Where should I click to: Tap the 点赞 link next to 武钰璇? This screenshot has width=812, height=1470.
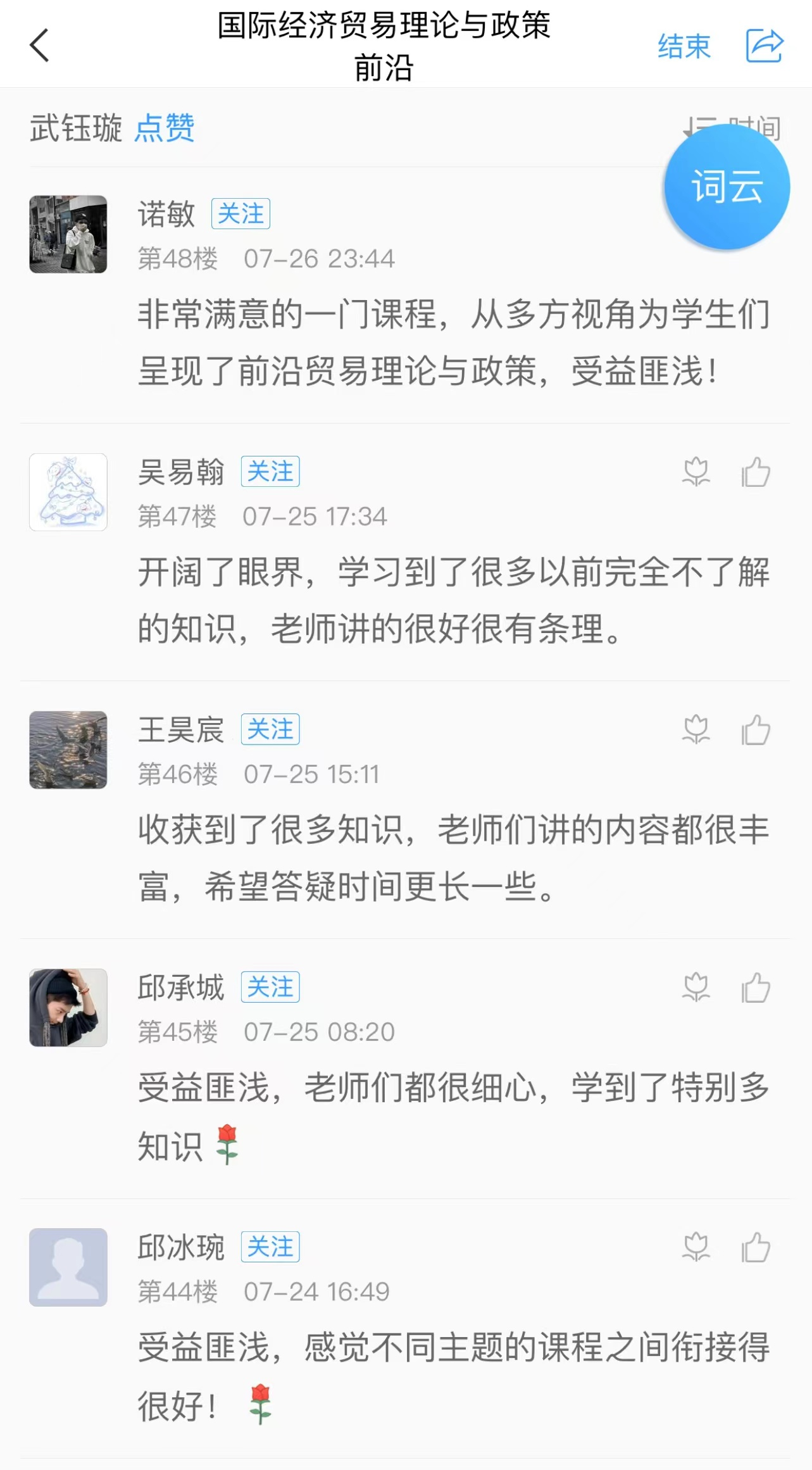(x=165, y=129)
